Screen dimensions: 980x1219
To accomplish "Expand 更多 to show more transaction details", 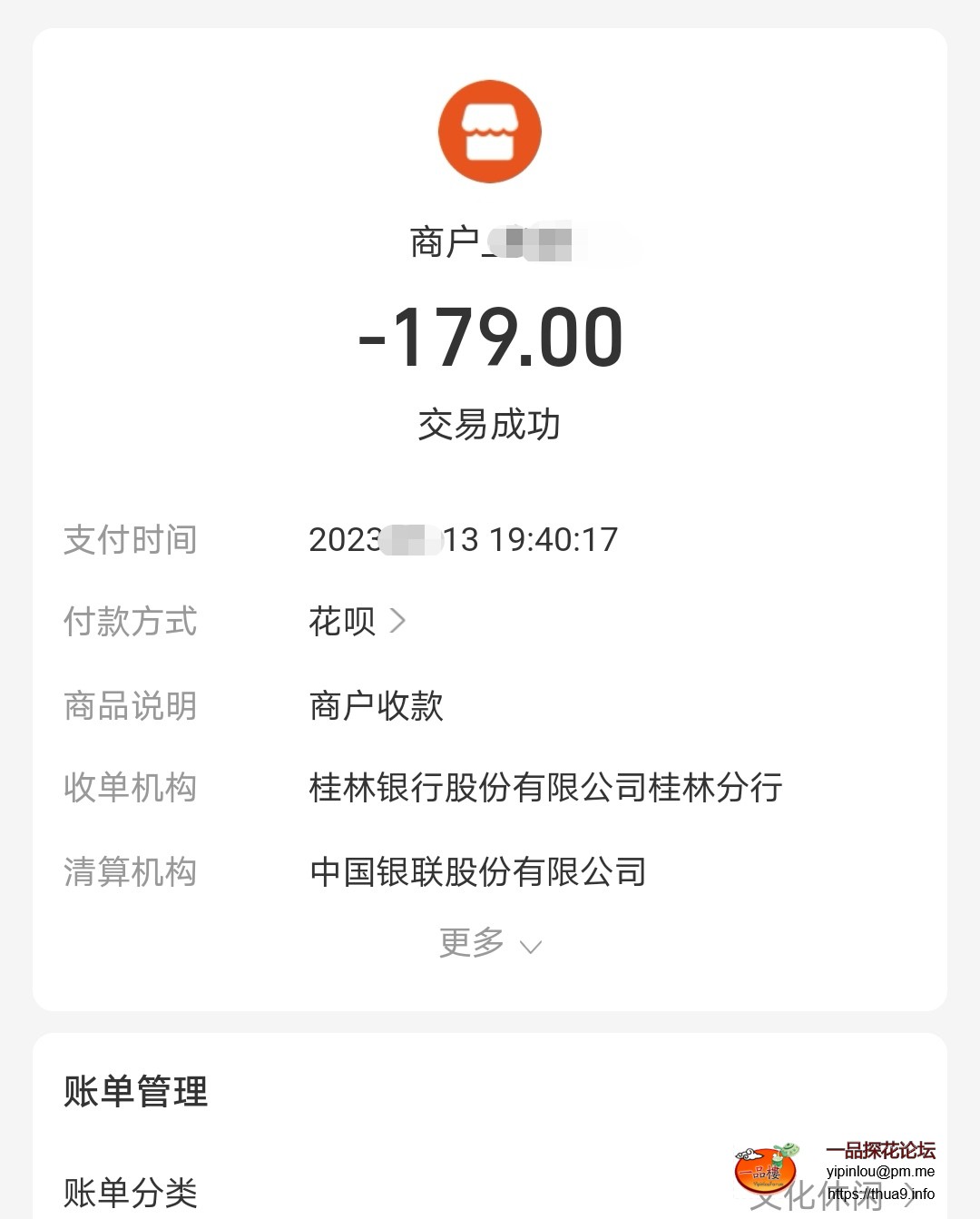I will point(490,944).
